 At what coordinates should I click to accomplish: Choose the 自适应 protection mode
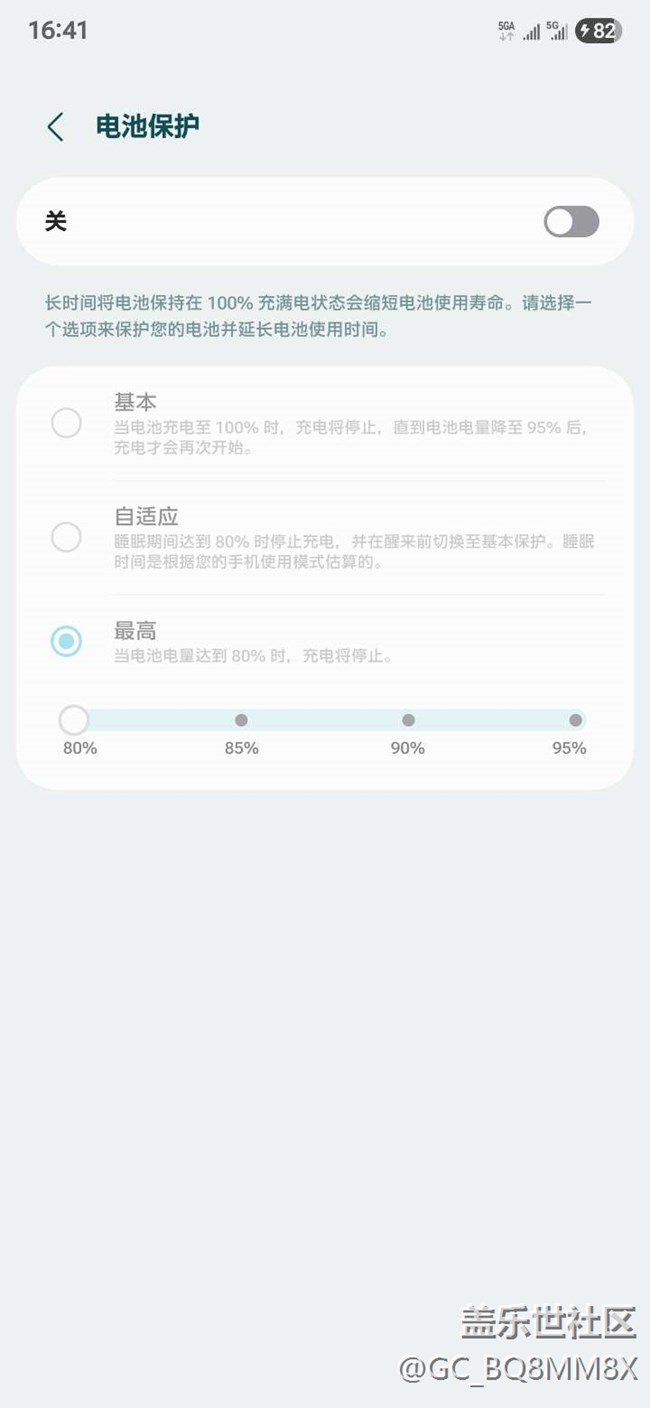click(66, 538)
